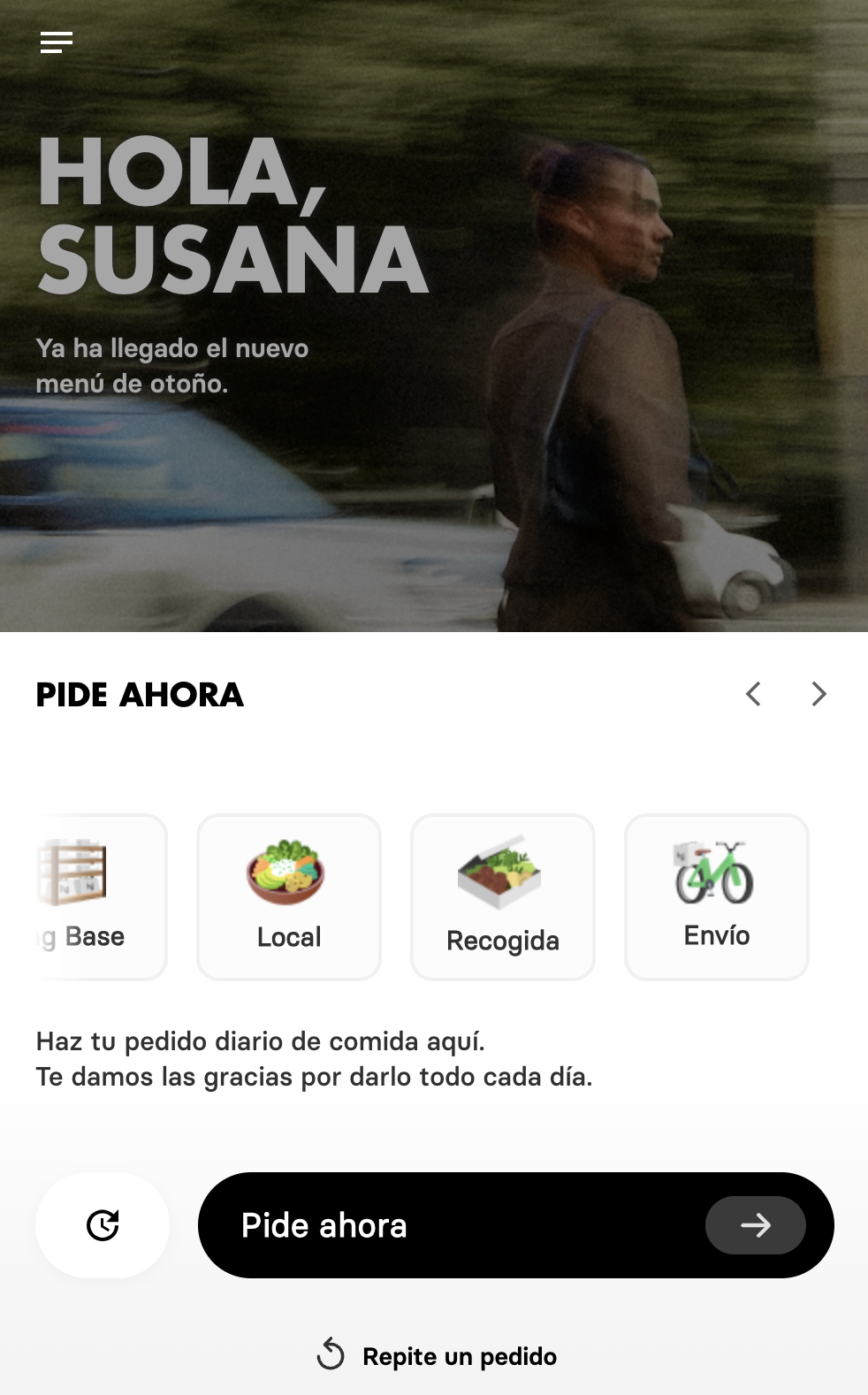Image resolution: width=868 pixels, height=1395 pixels.
Task: Choose the Envío delivery option
Action: 716,896
